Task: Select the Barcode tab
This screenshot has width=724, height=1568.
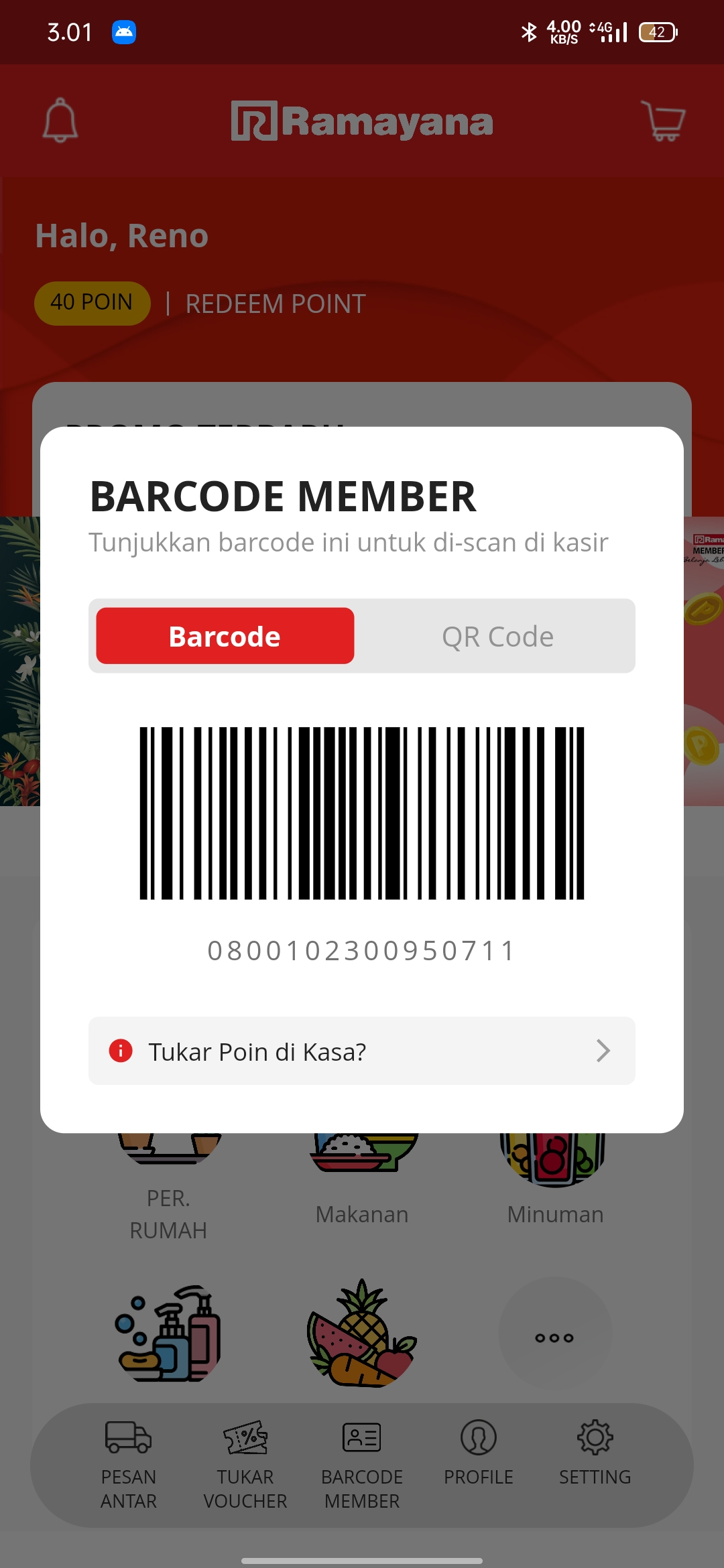Action: [225, 637]
